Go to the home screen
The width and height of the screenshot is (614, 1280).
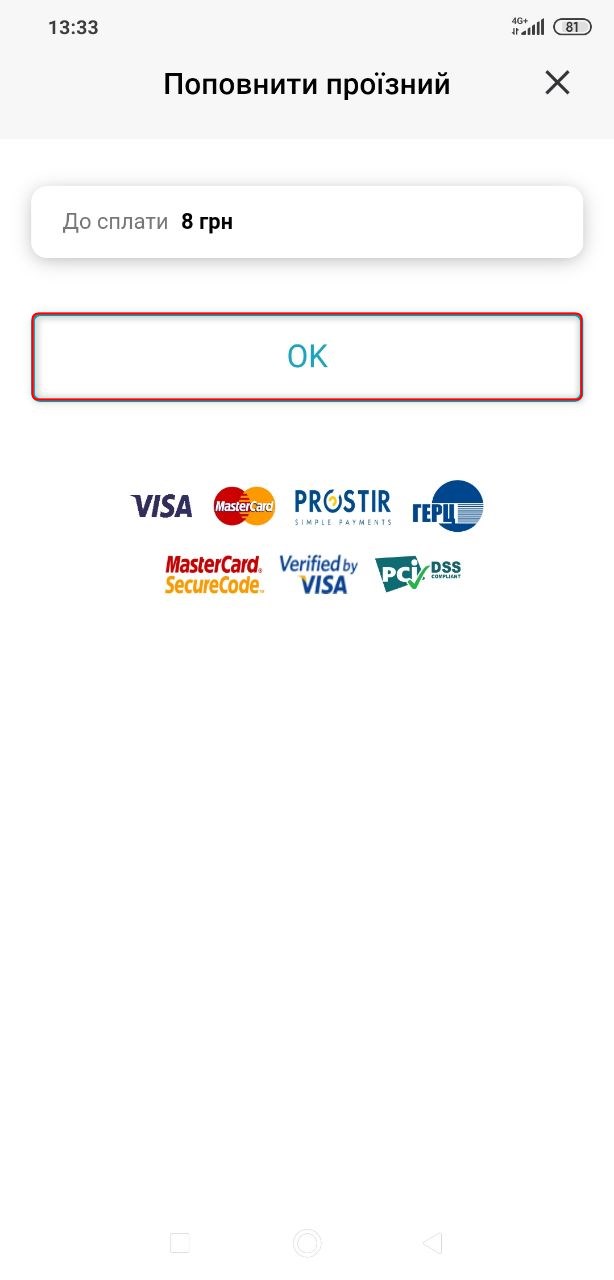(x=307, y=1243)
